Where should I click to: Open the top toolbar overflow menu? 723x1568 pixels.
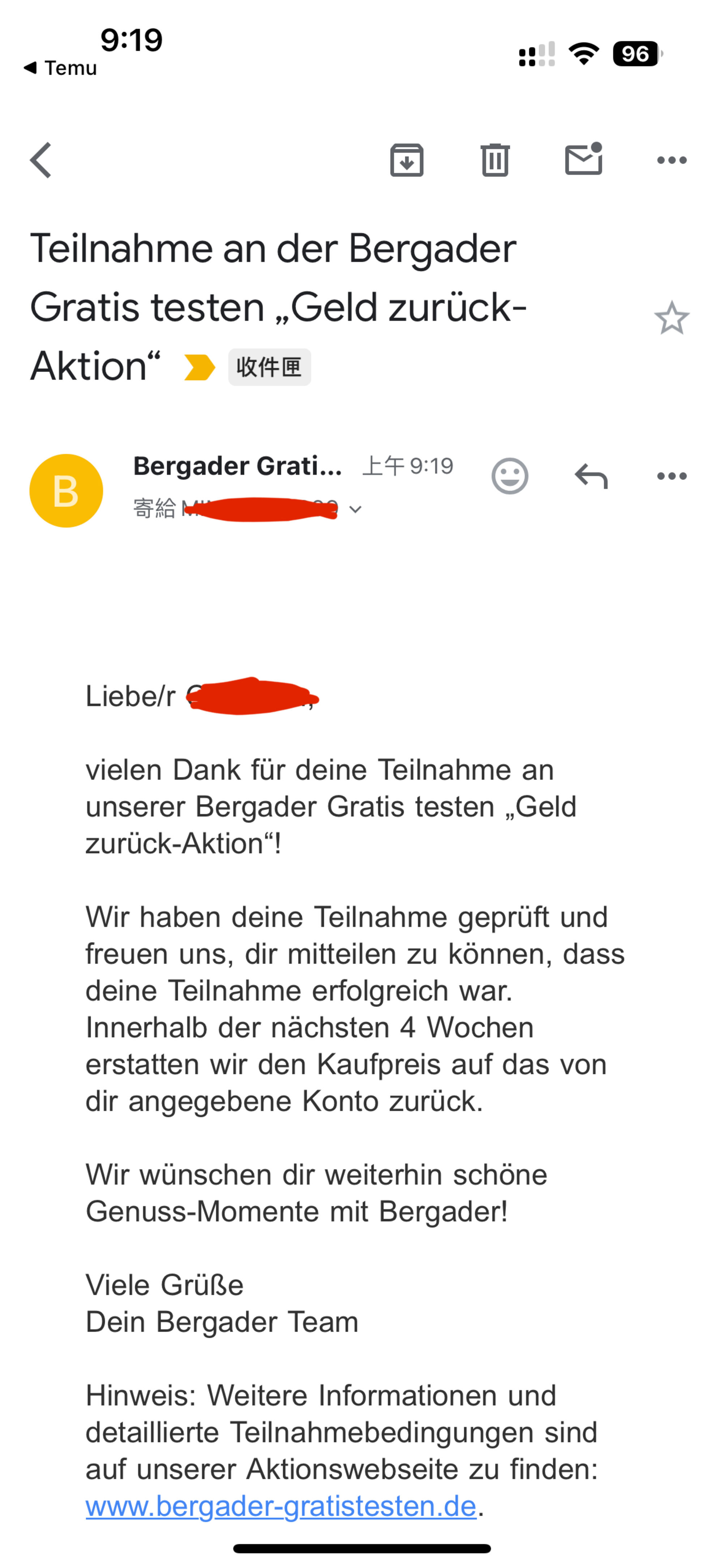672,160
